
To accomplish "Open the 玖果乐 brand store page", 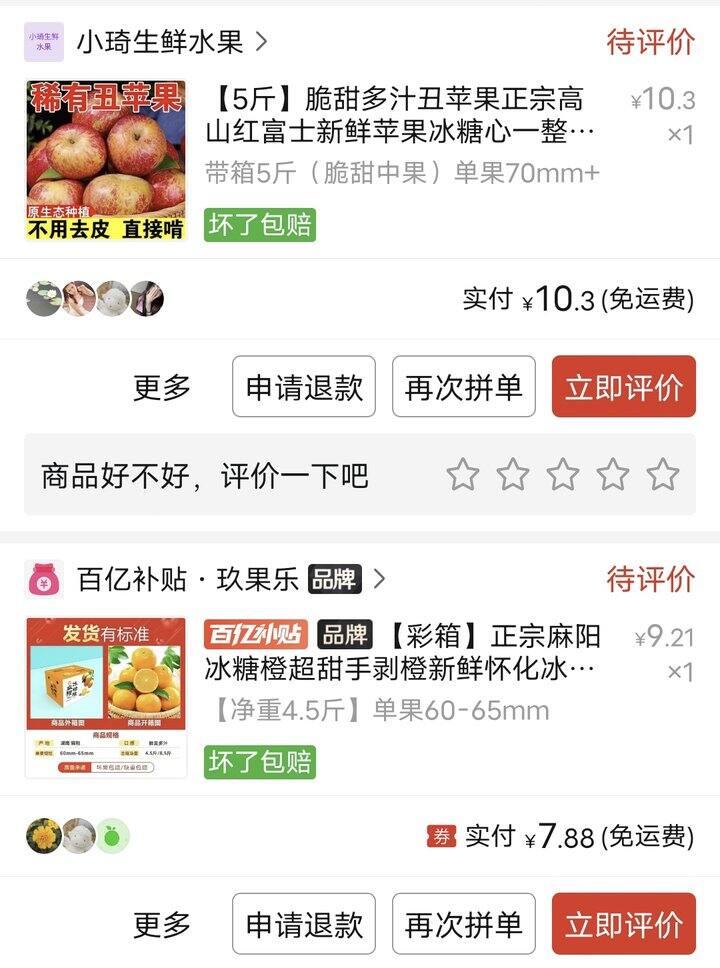I will [x=230, y=578].
